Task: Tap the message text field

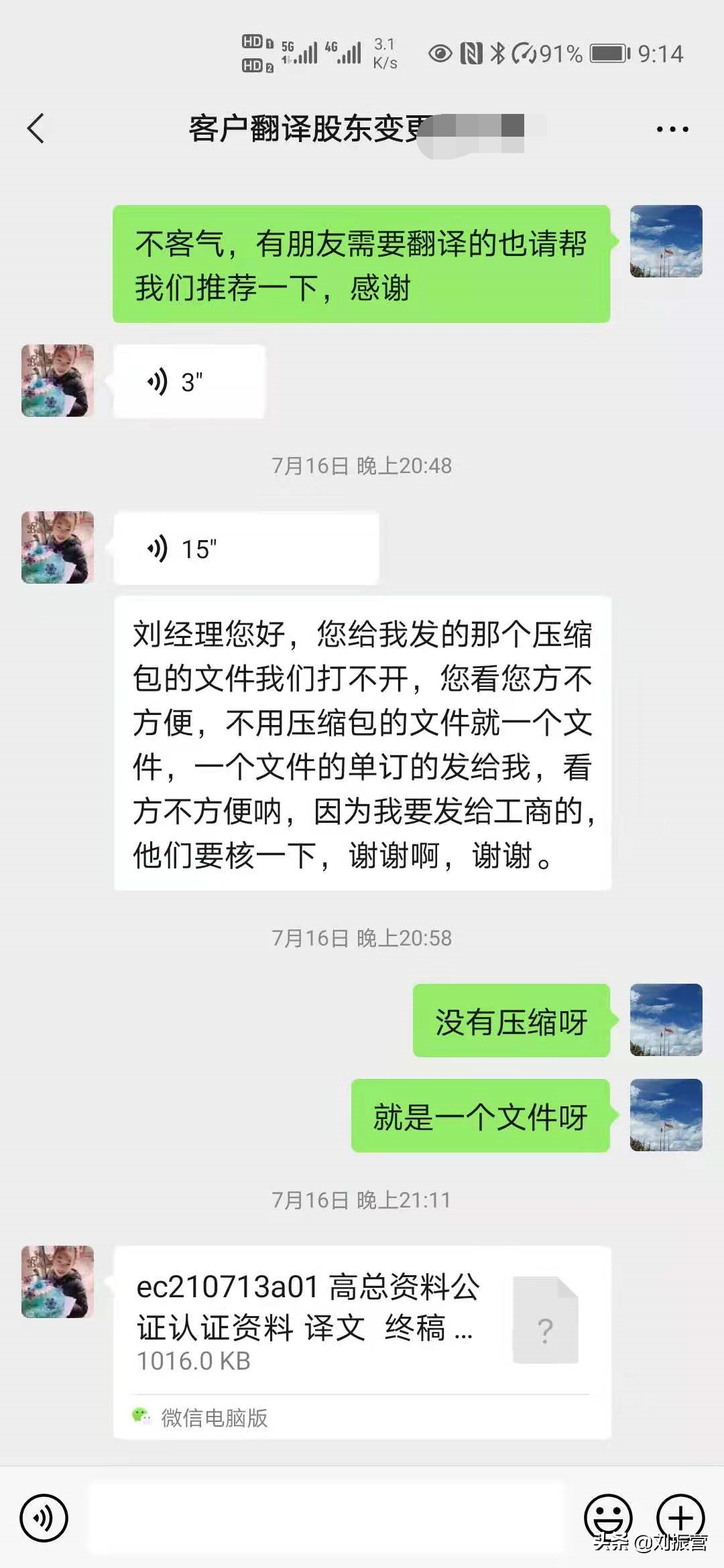Action: point(328,1518)
